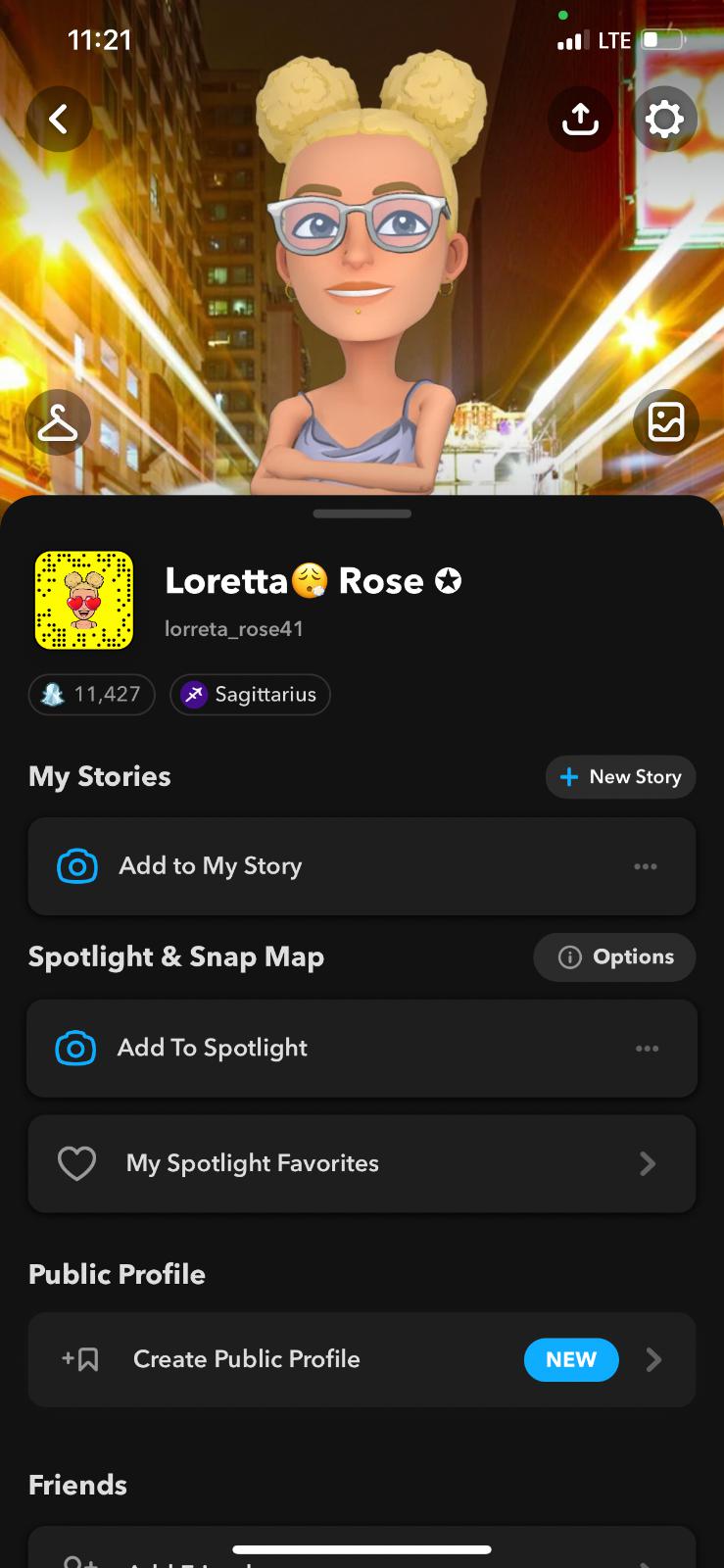
Task: Change the profile background image
Action: pos(665,422)
